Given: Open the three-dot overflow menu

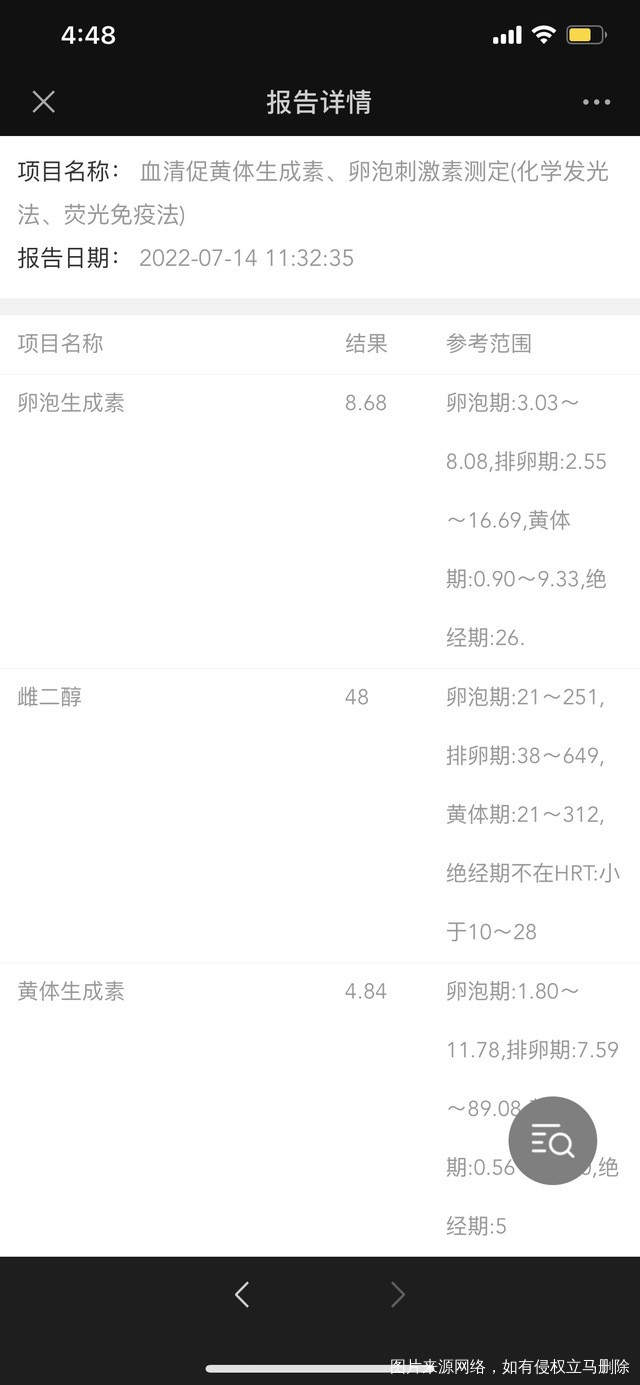Looking at the screenshot, I should pyautogui.click(x=596, y=102).
